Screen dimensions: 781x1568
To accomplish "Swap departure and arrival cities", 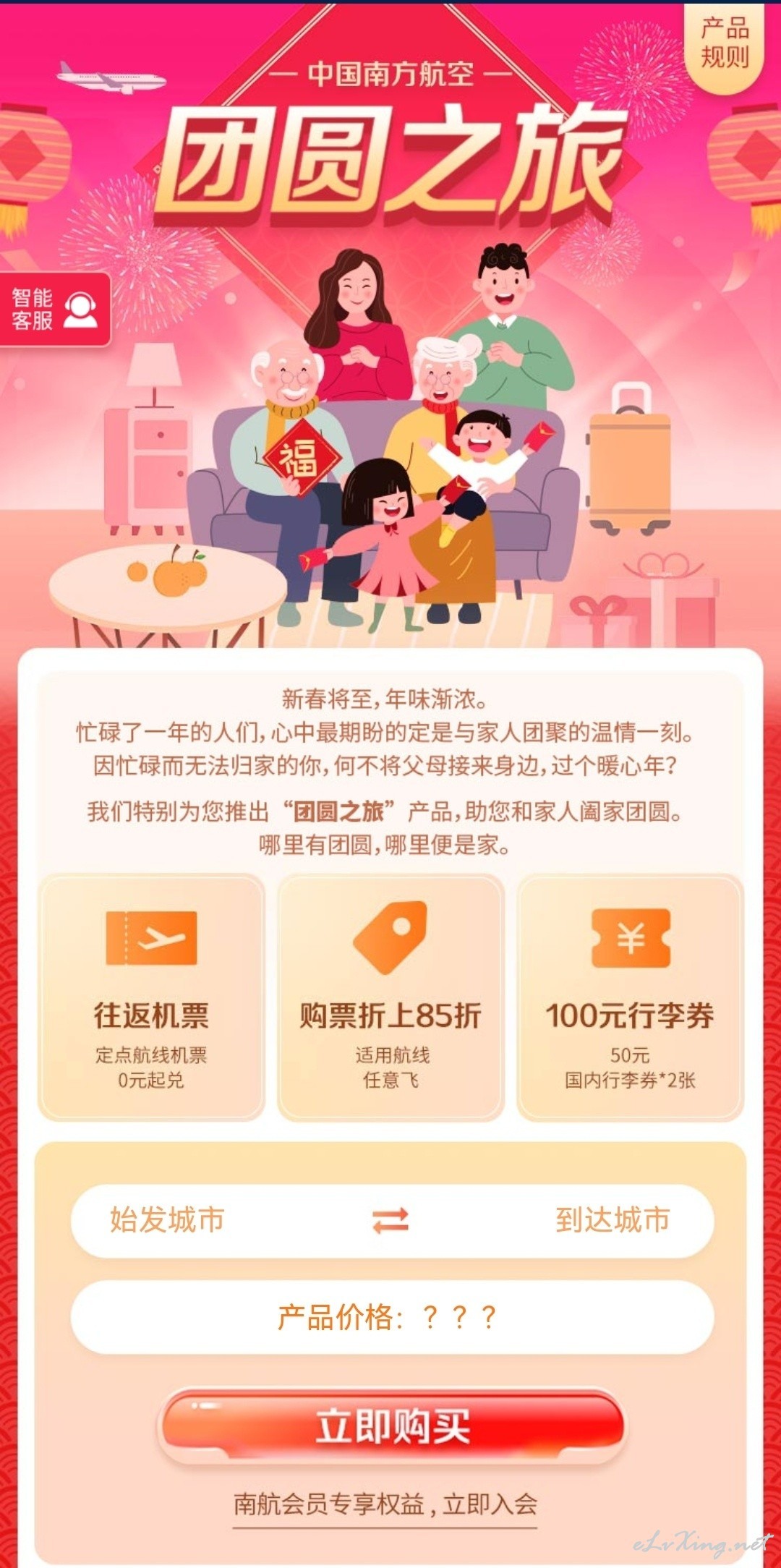I will tap(390, 1221).
